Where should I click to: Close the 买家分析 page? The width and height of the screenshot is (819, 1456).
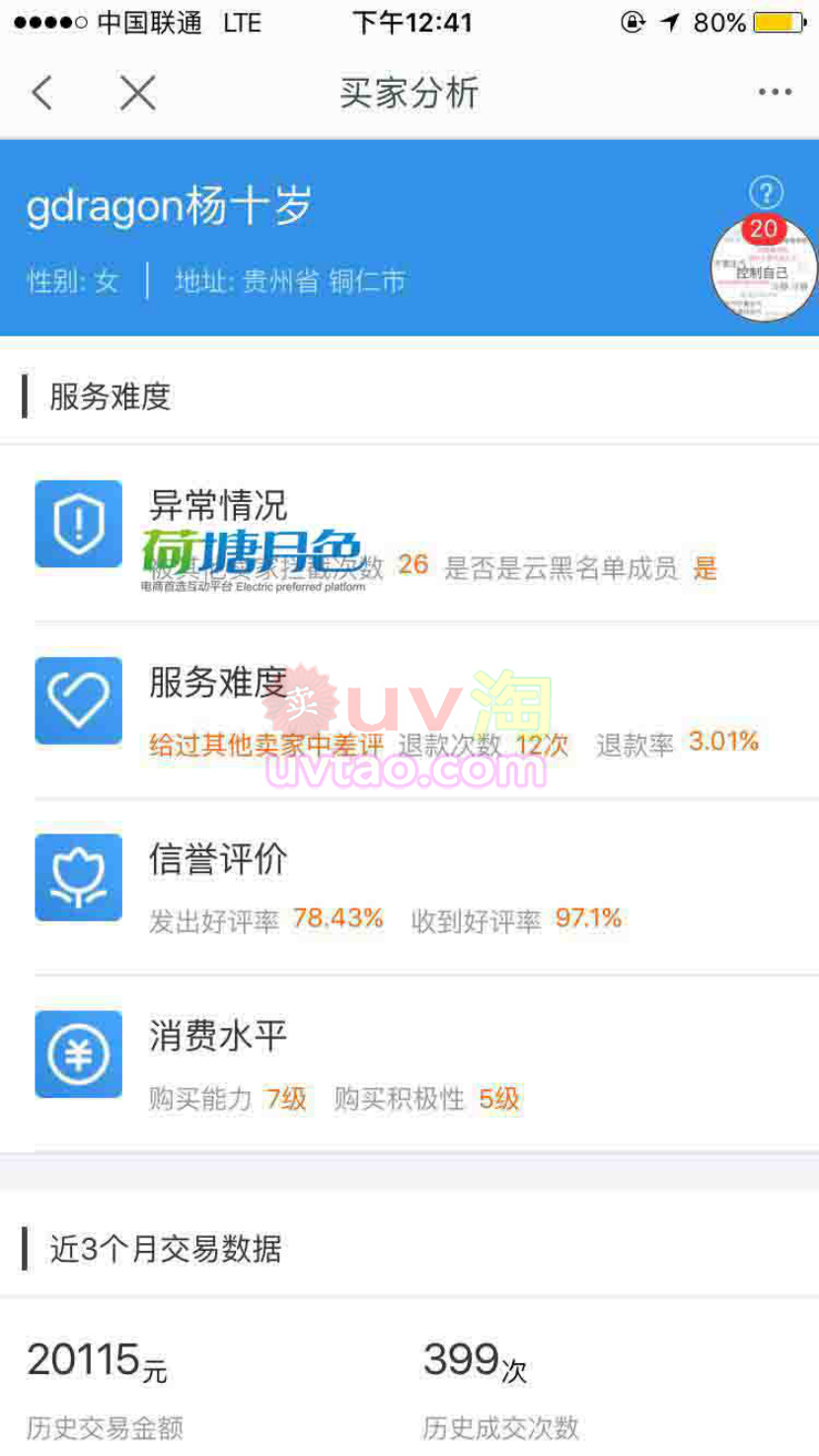click(137, 93)
